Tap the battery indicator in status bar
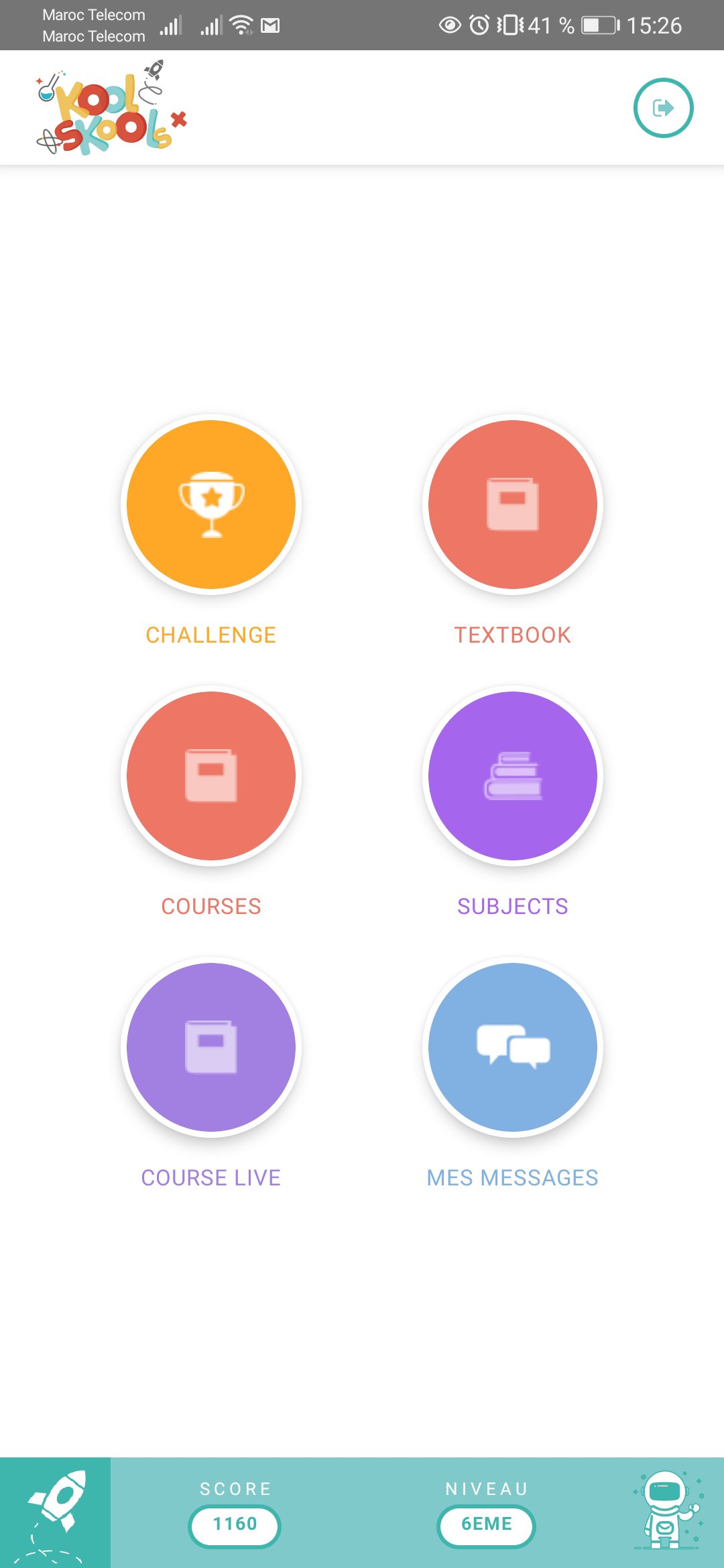724x1568 pixels. (x=595, y=25)
